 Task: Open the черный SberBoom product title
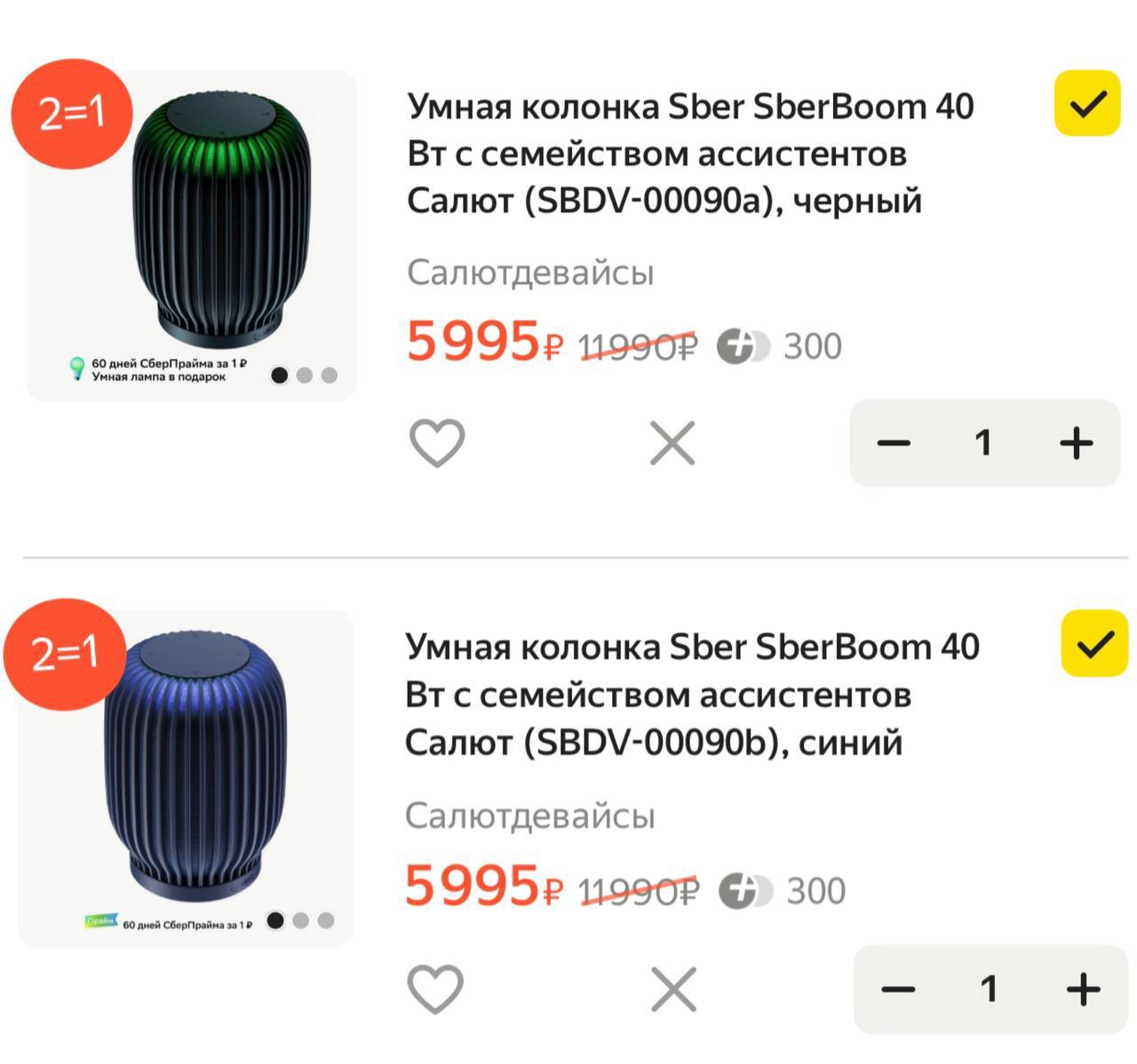(689, 154)
